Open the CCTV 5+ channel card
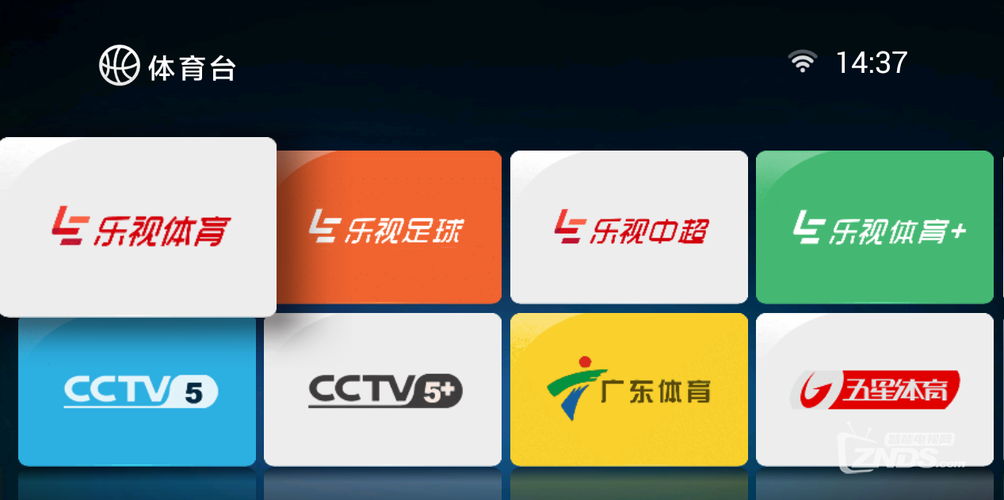Viewport: 1004px width, 500px height. [x=383, y=390]
